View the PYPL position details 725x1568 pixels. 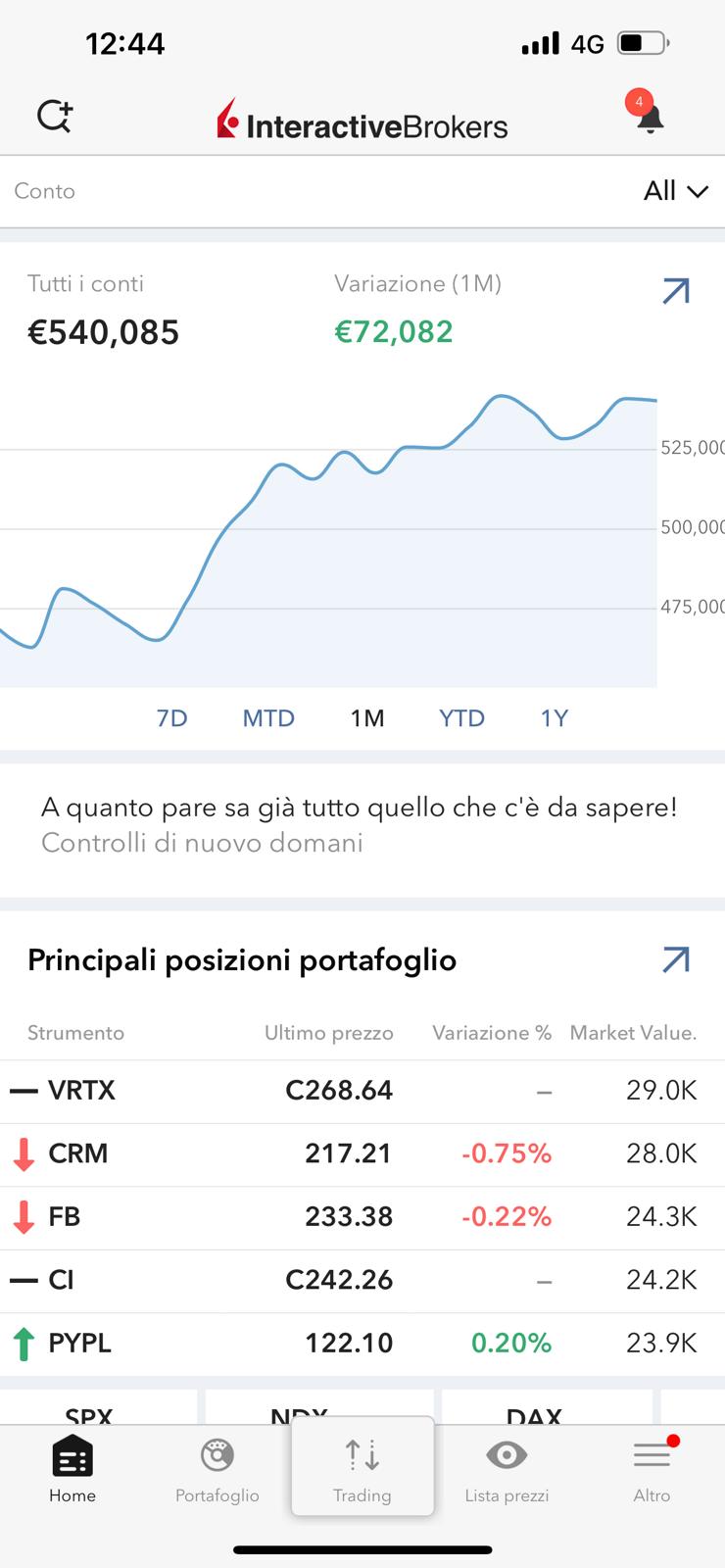tap(362, 1344)
